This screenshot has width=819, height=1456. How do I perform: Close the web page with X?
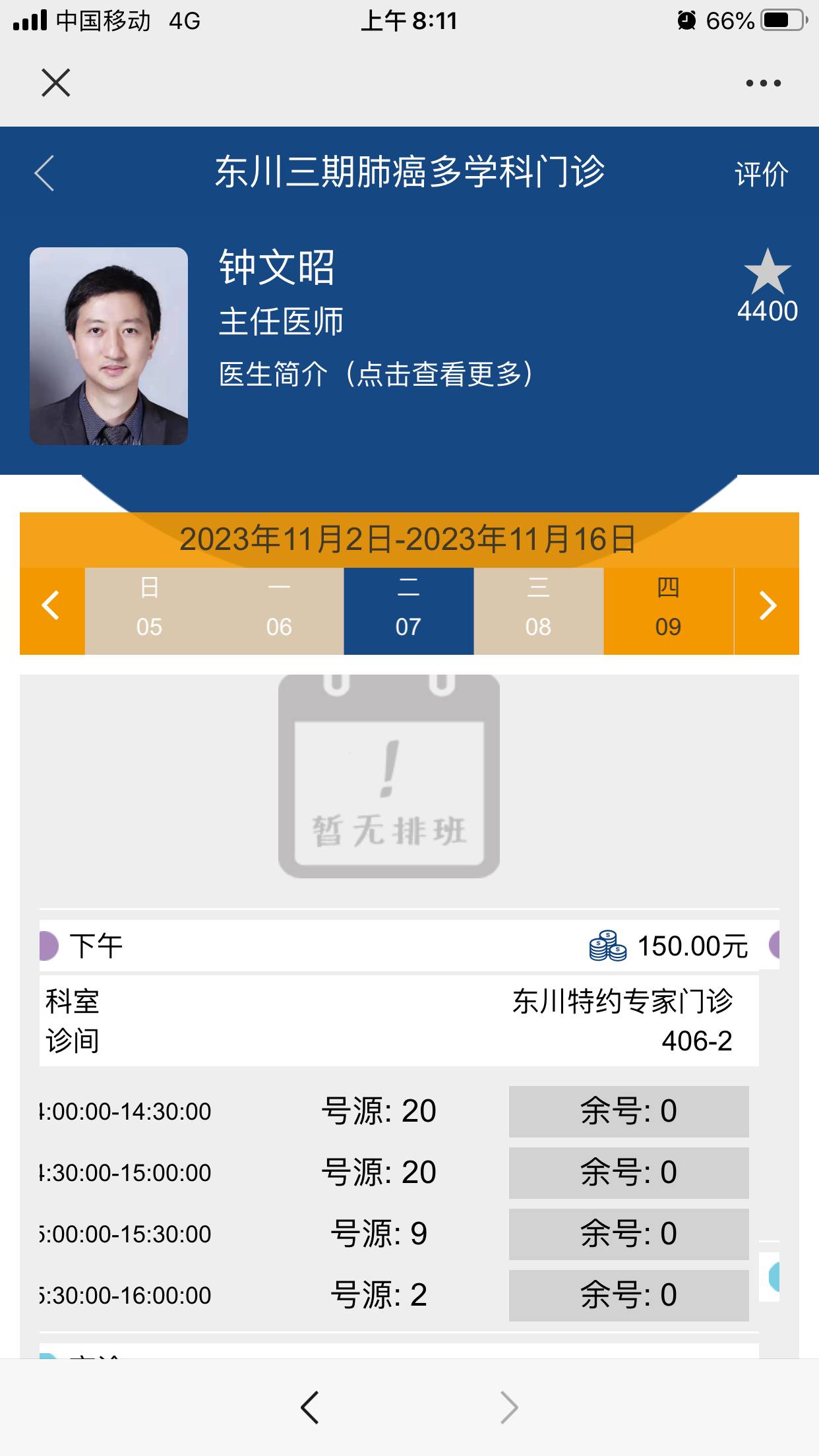[x=55, y=83]
